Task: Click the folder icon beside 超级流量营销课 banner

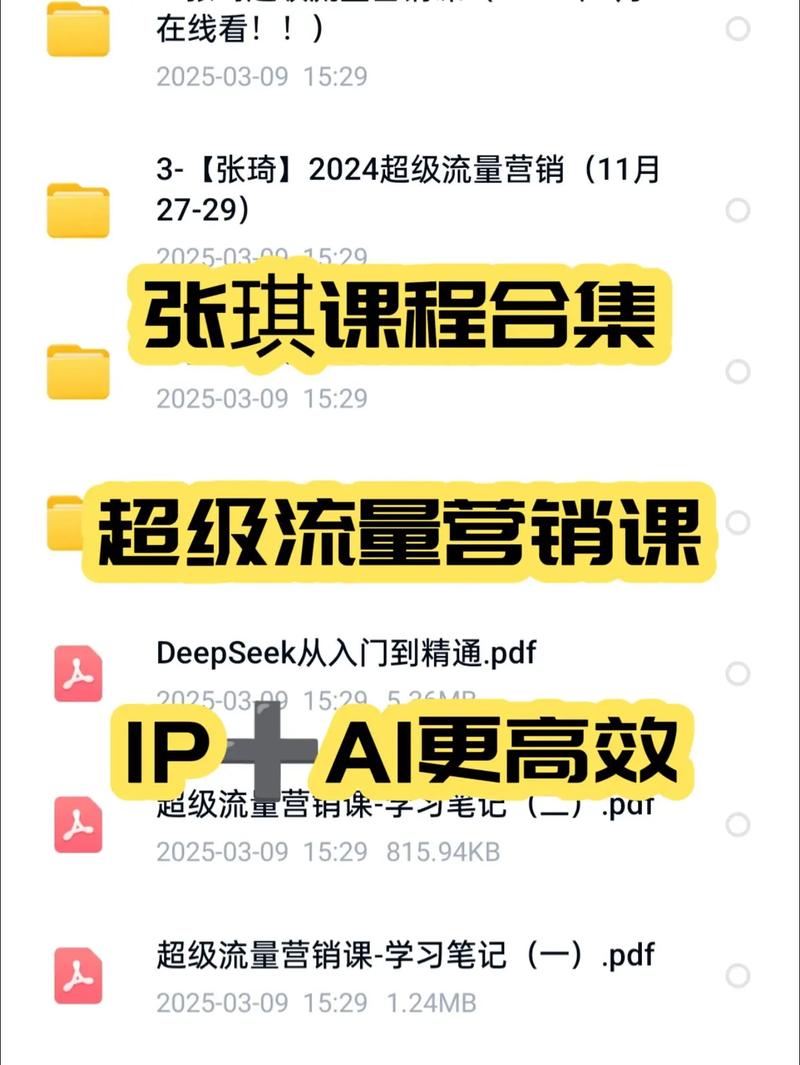Action: click(65, 520)
